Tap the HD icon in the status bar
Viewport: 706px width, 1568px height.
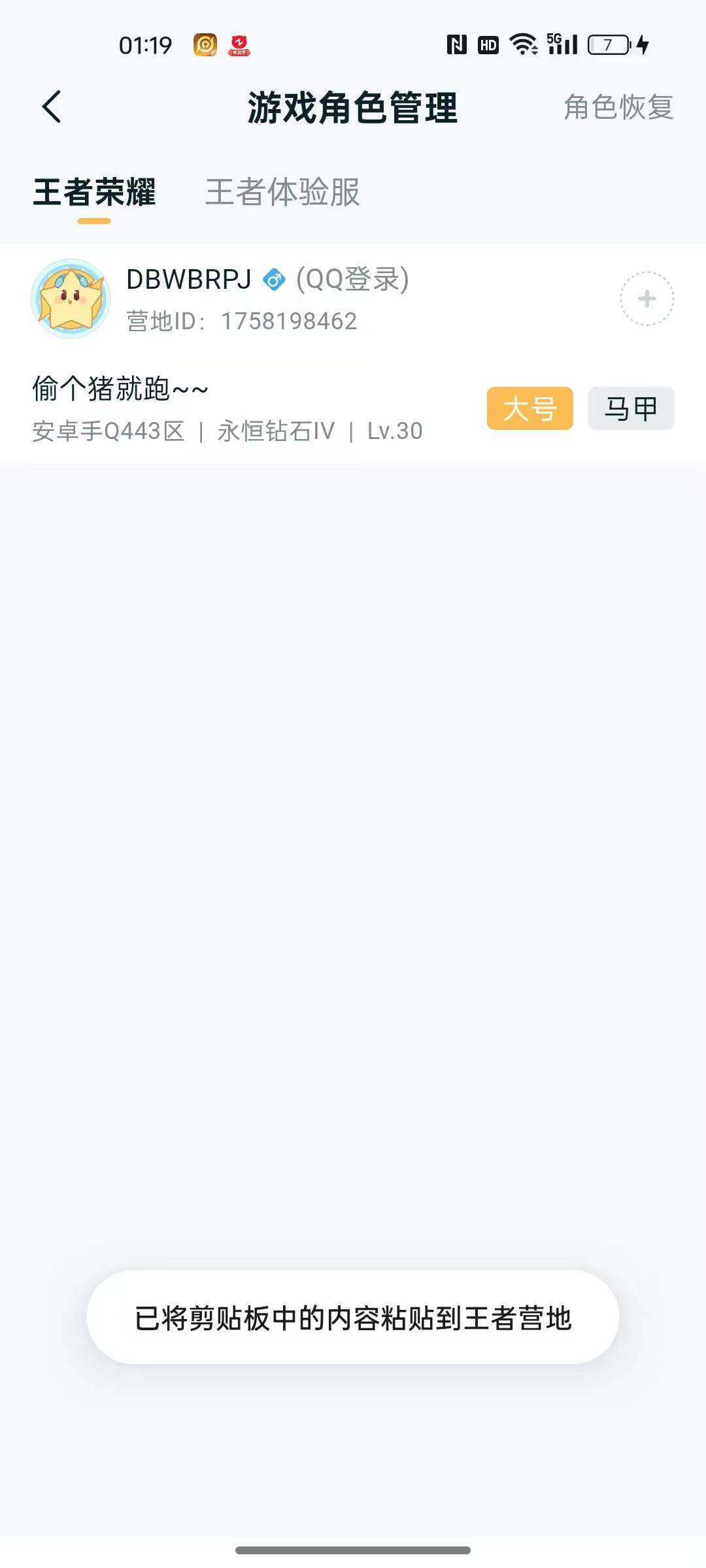(487, 44)
